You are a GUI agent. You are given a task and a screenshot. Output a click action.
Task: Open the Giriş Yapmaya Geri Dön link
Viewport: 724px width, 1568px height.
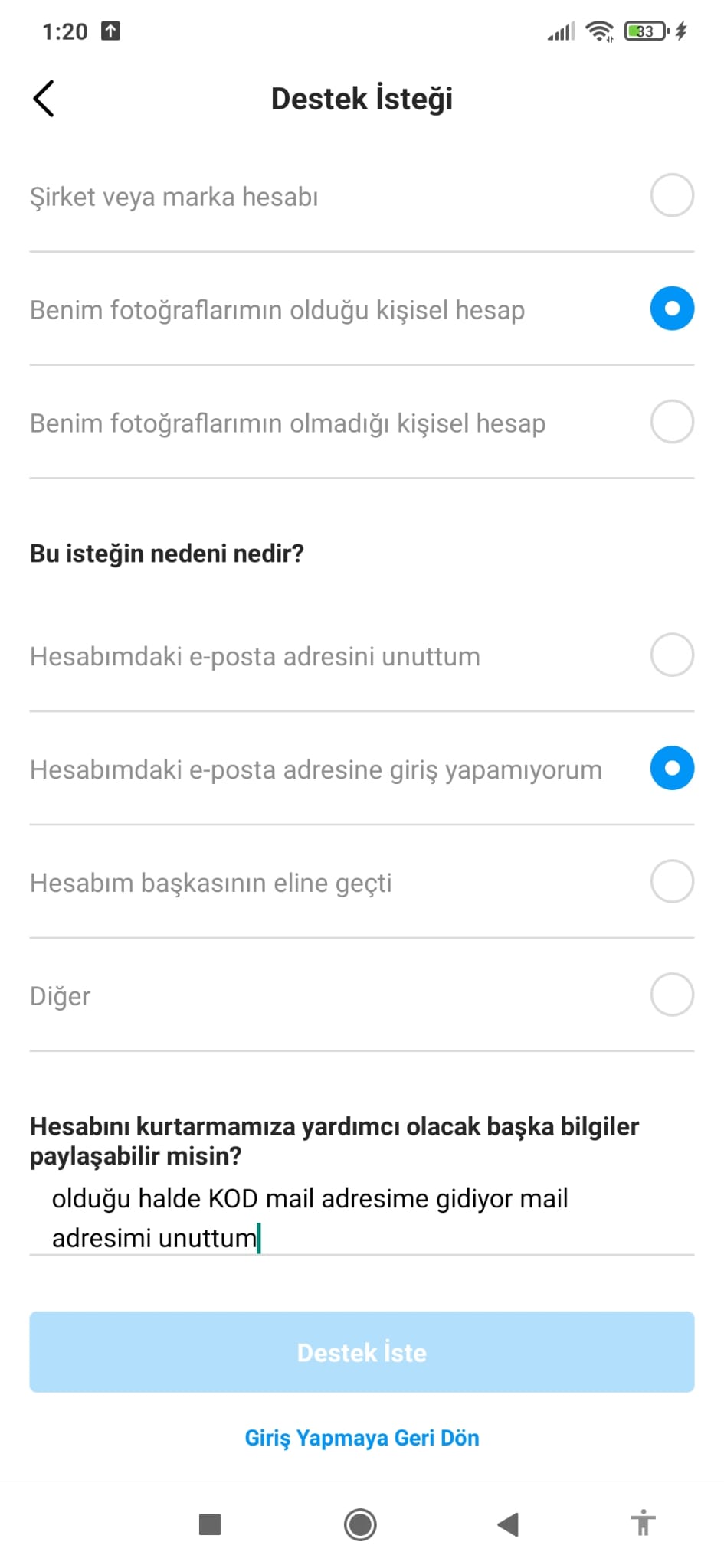[x=362, y=1438]
